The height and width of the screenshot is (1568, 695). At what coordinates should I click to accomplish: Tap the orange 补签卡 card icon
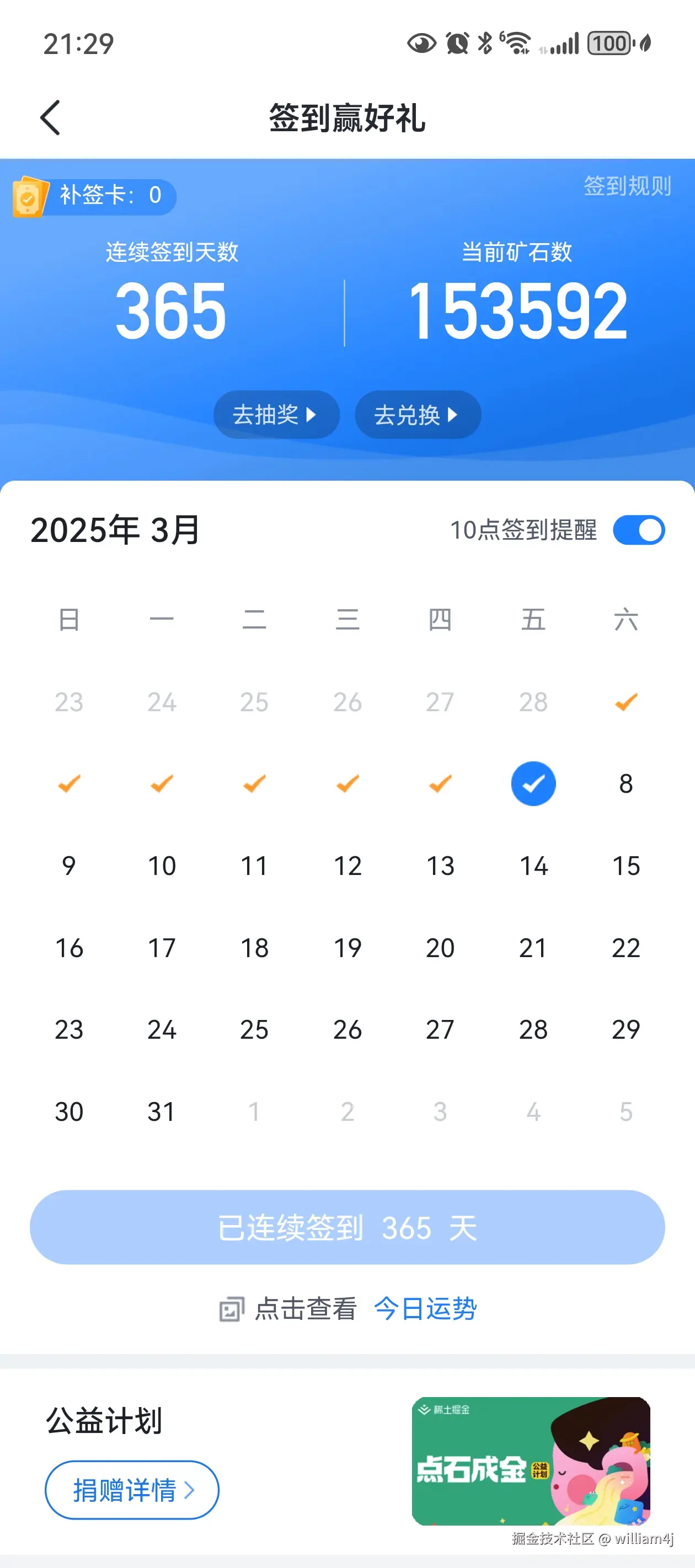point(29,196)
